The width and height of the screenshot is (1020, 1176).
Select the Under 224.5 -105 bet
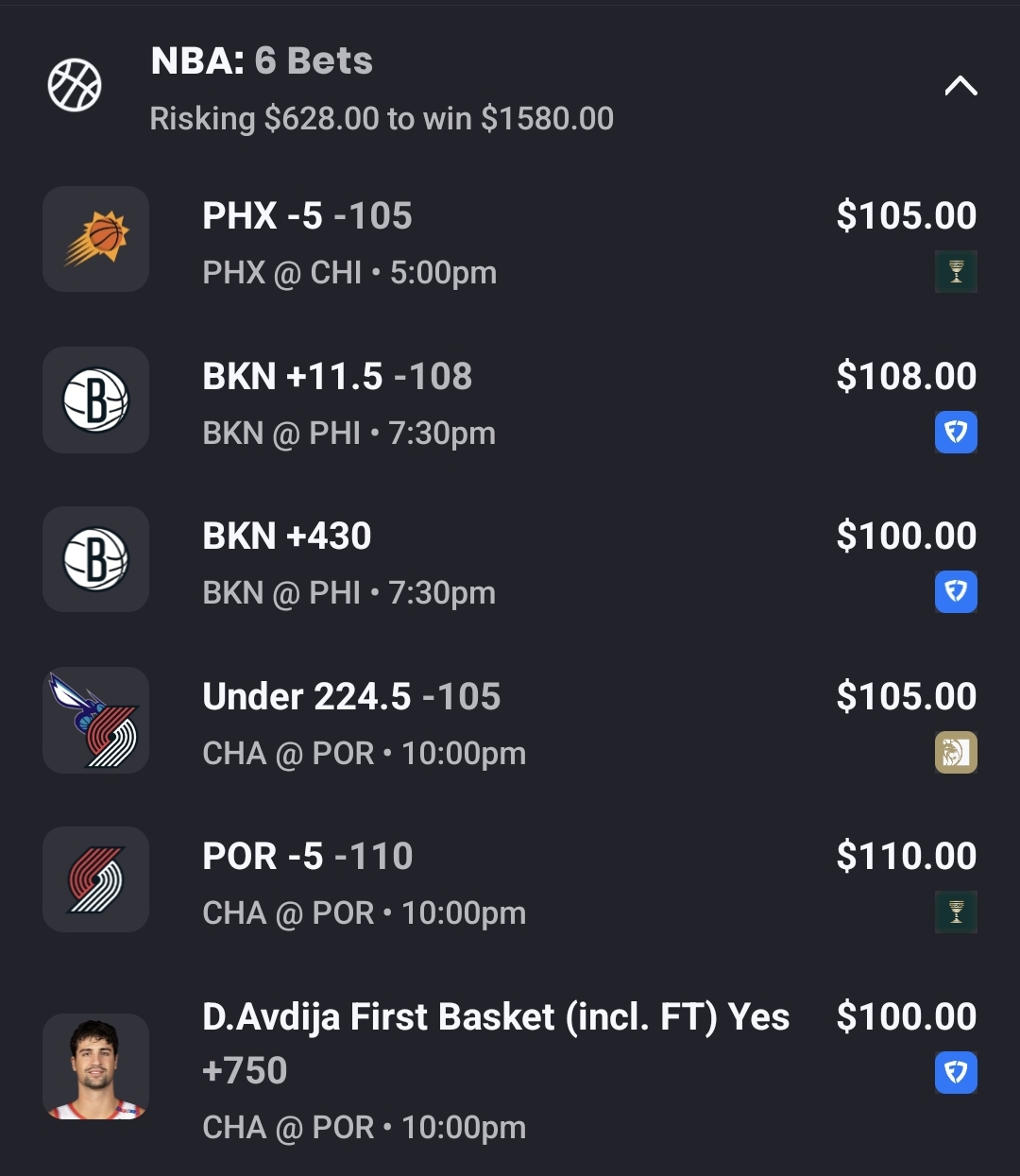click(x=351, y=697)
